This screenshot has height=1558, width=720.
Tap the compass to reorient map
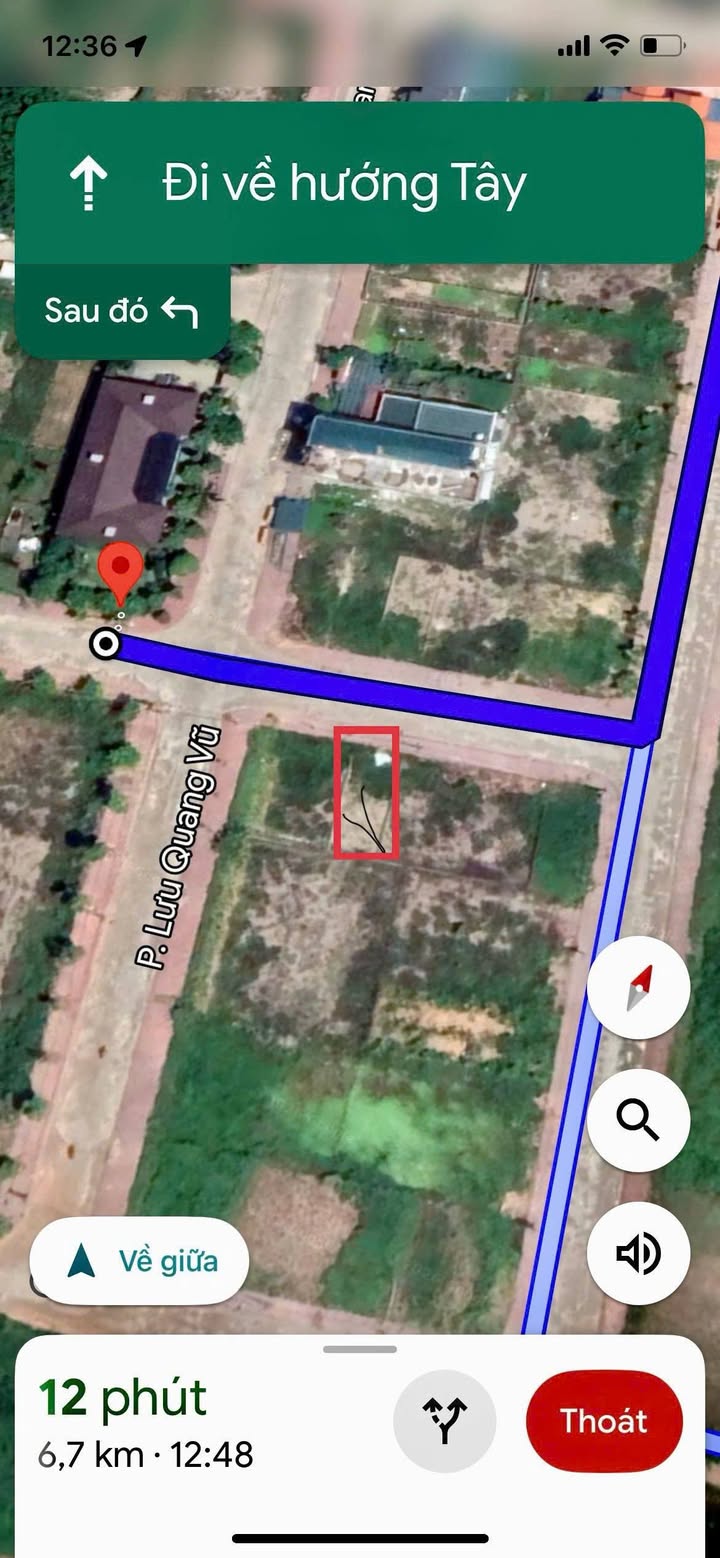click(x=638, y=988)
